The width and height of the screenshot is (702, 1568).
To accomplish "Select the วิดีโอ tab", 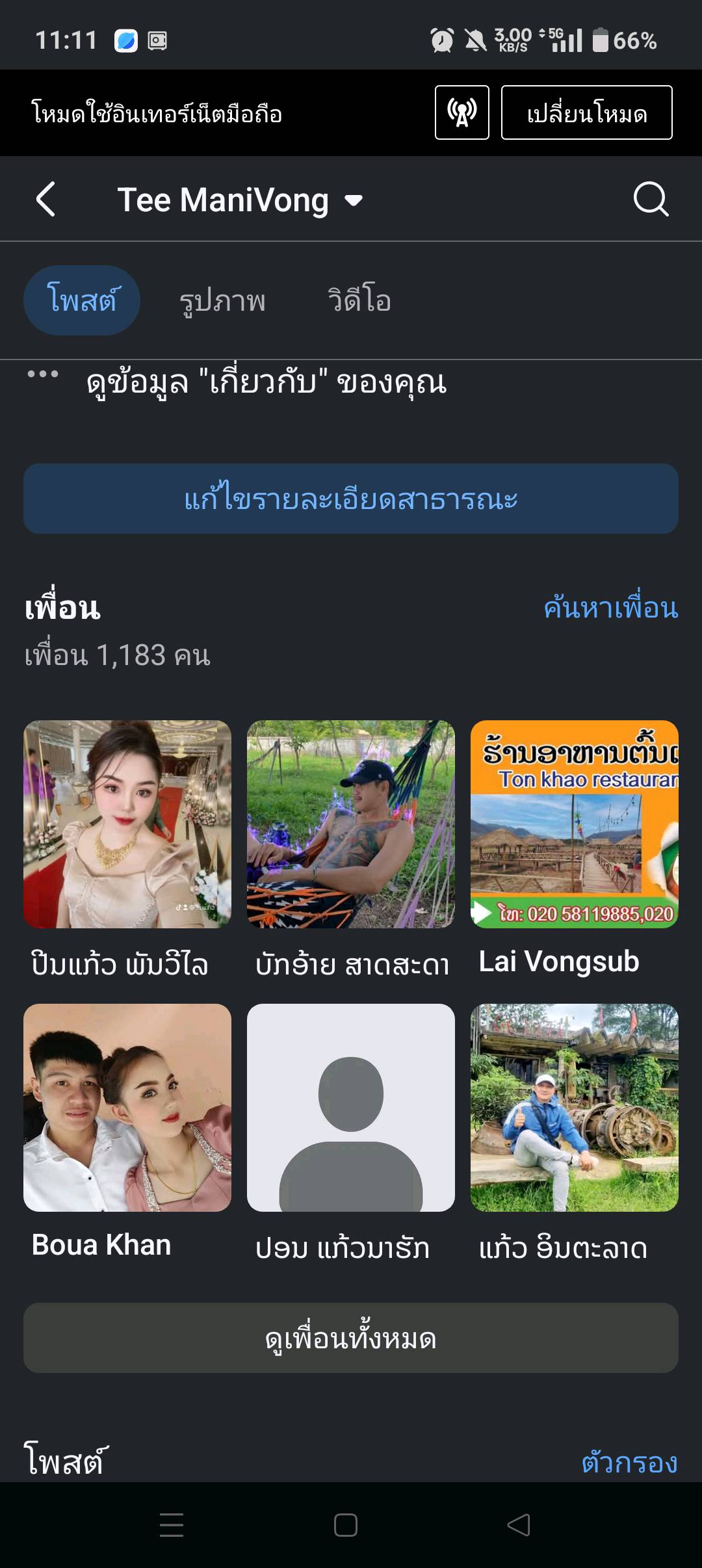I will (x=359, y=300).
